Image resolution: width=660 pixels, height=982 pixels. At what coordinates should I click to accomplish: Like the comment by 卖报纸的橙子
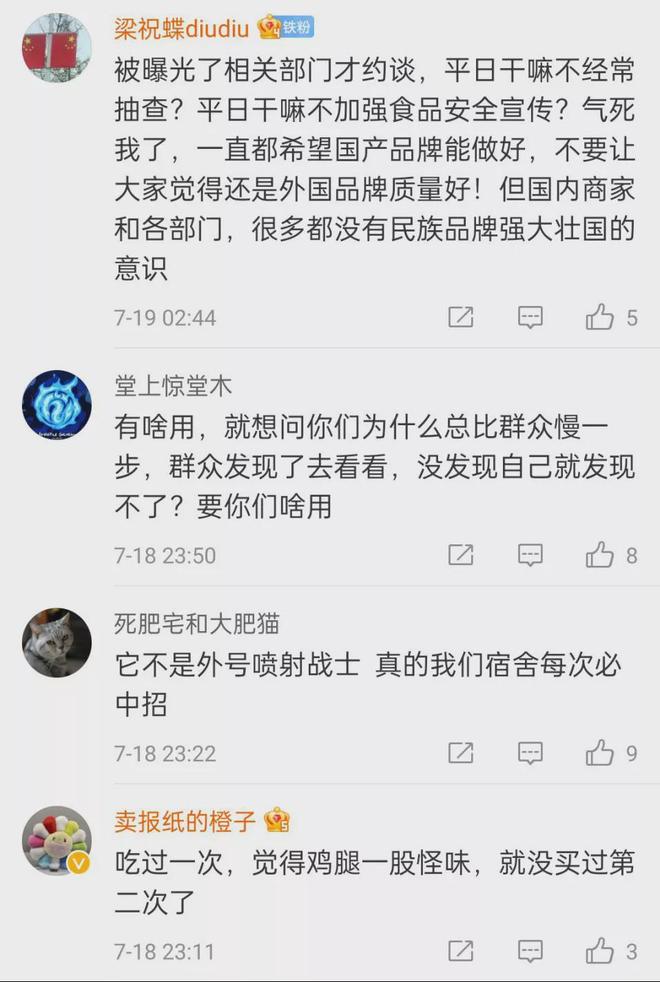coord(600,950)
